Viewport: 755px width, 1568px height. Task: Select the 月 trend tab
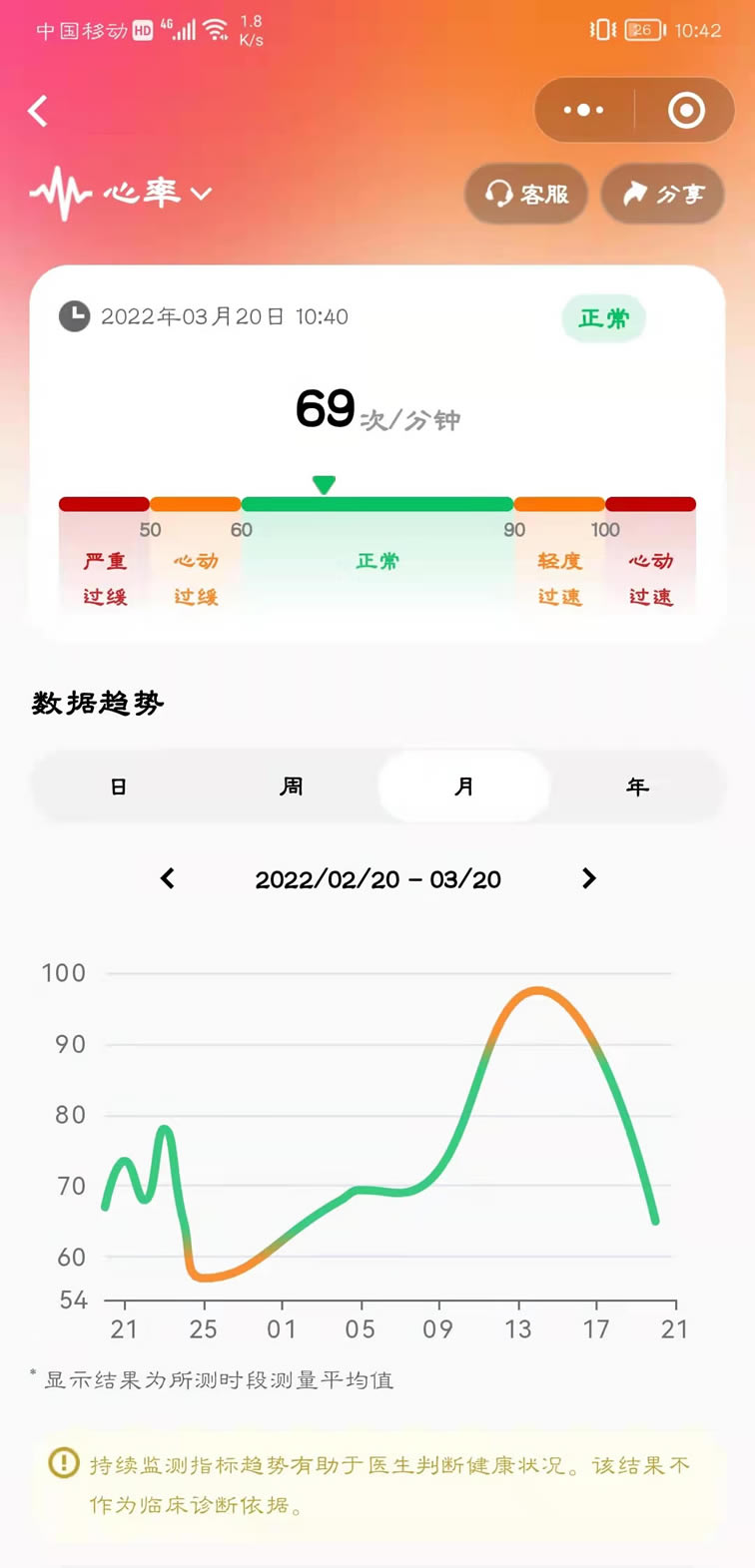coord(464,786)
